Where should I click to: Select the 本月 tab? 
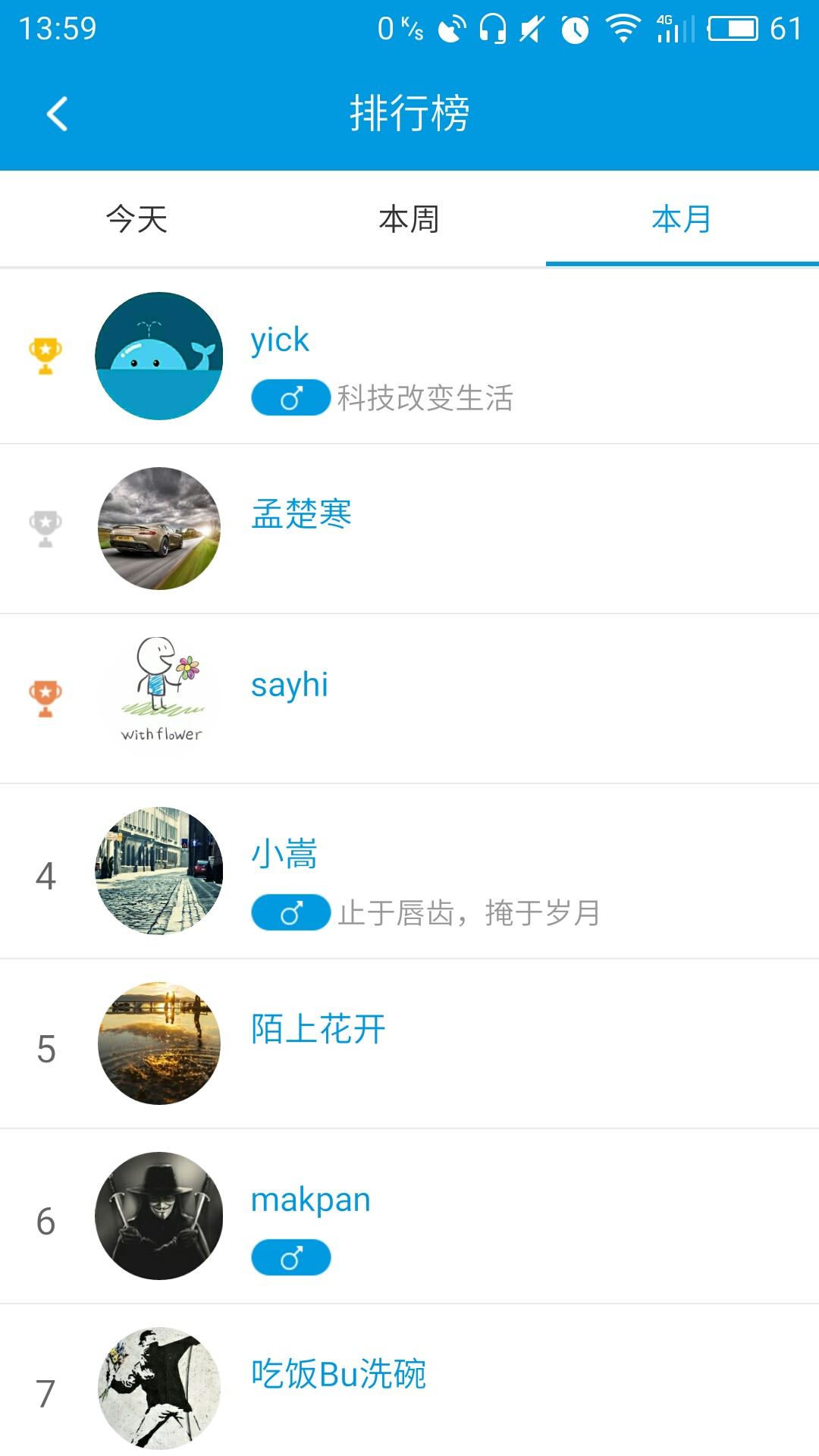pyautogui.click(x=682, y=219)
